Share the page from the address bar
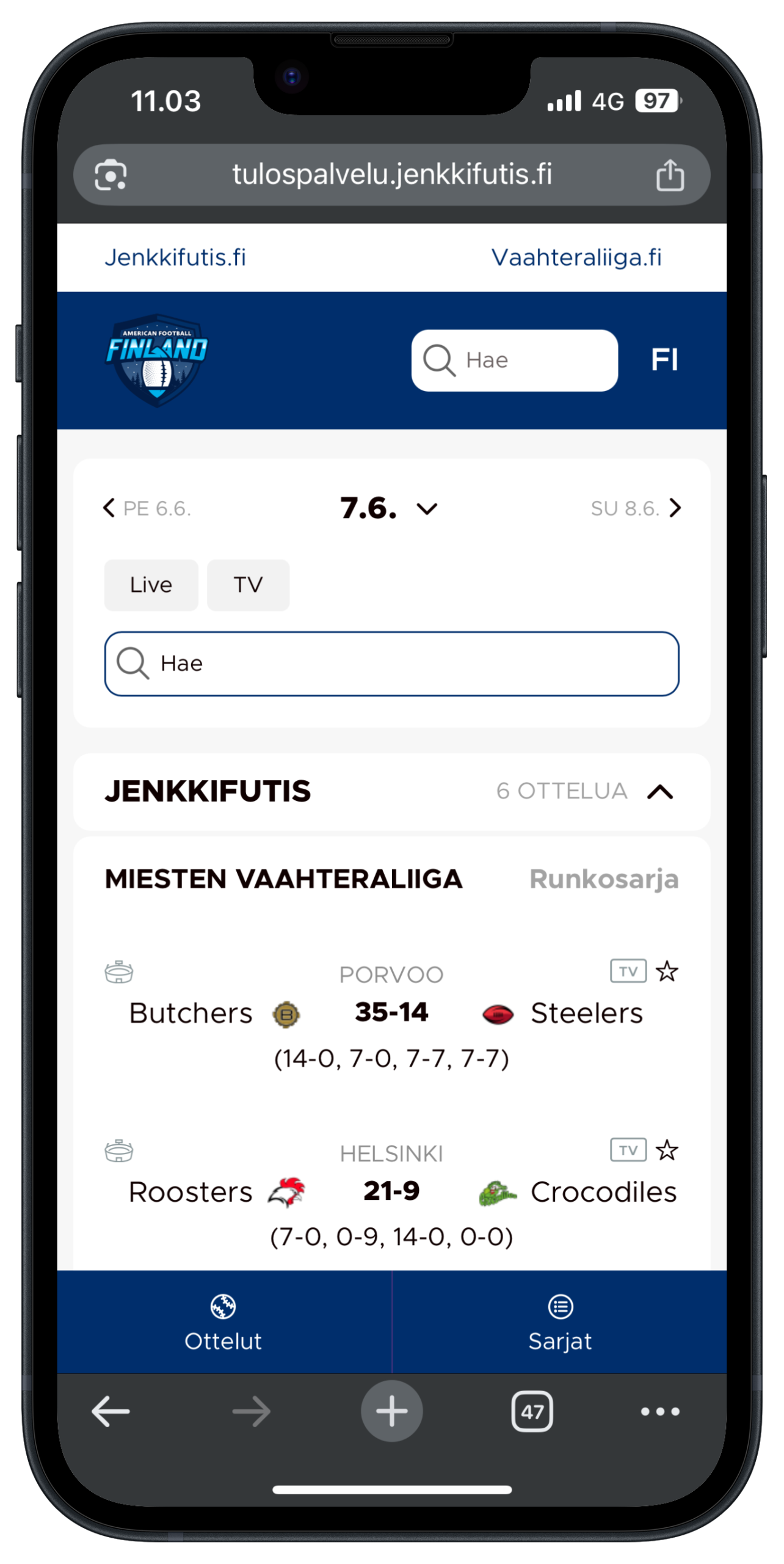 (x=670, y=175)
